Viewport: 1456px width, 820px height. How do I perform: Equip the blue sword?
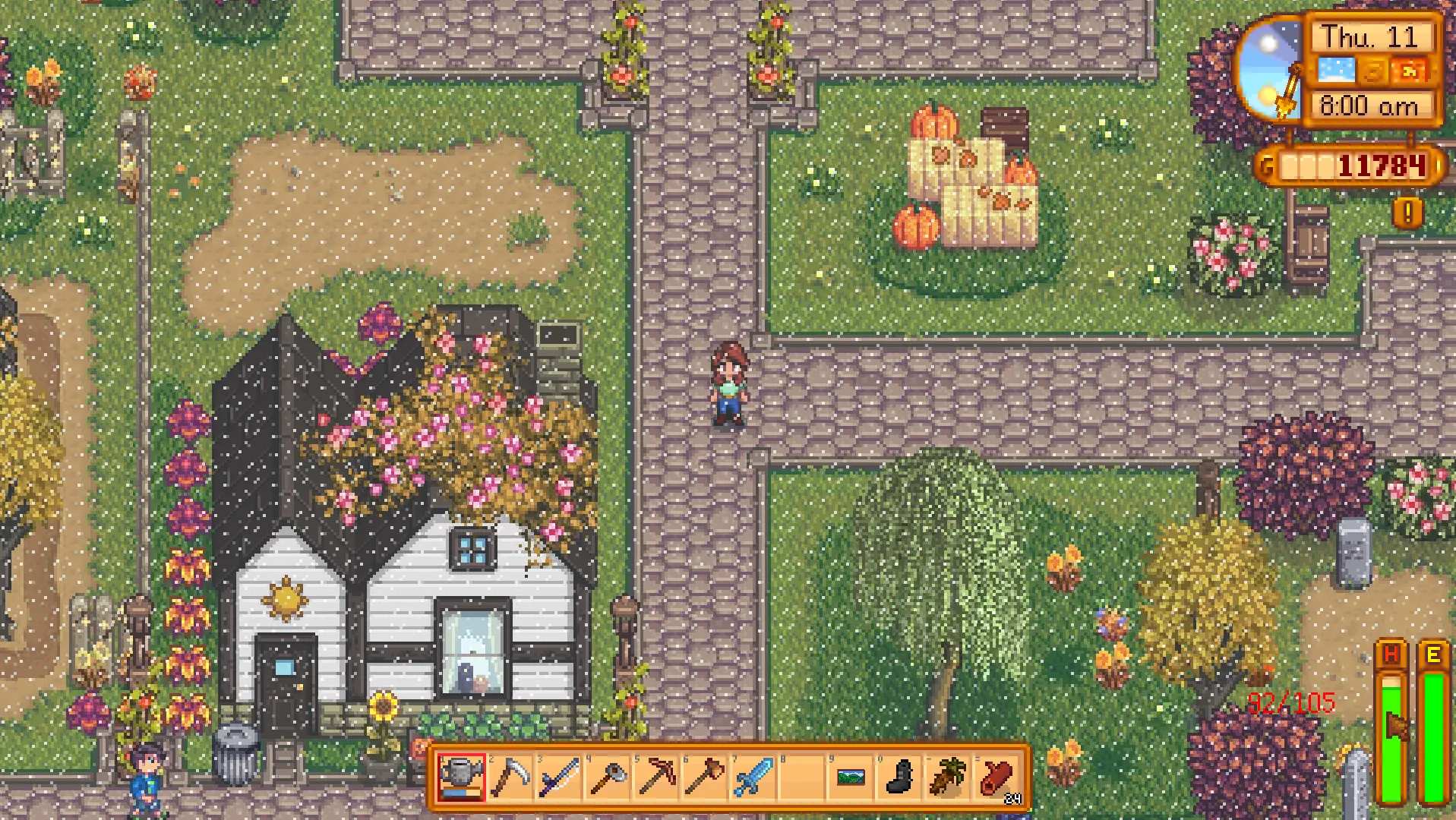pos(753,777)
